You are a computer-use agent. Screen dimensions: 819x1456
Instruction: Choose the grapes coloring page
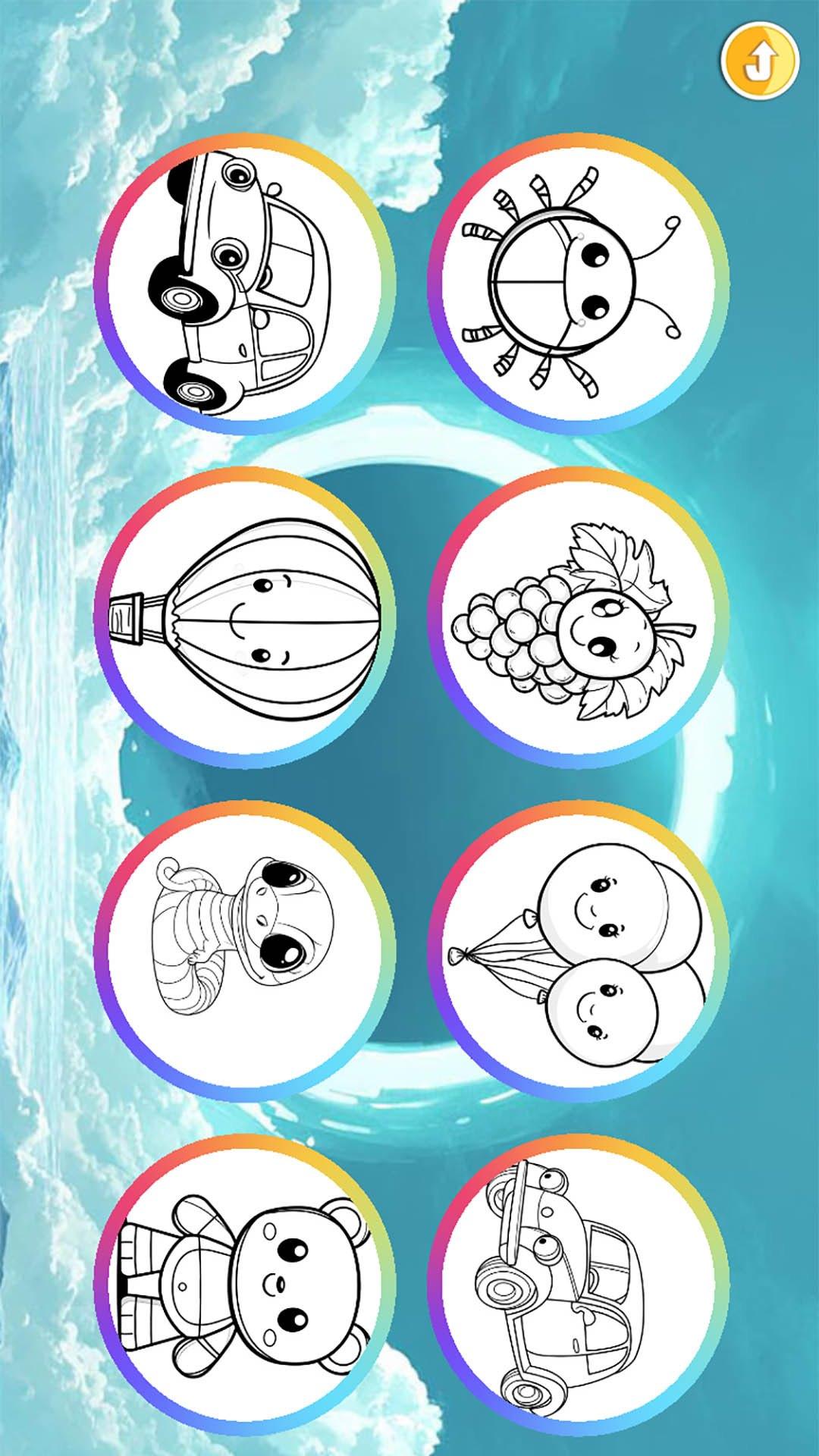point(578,617)
